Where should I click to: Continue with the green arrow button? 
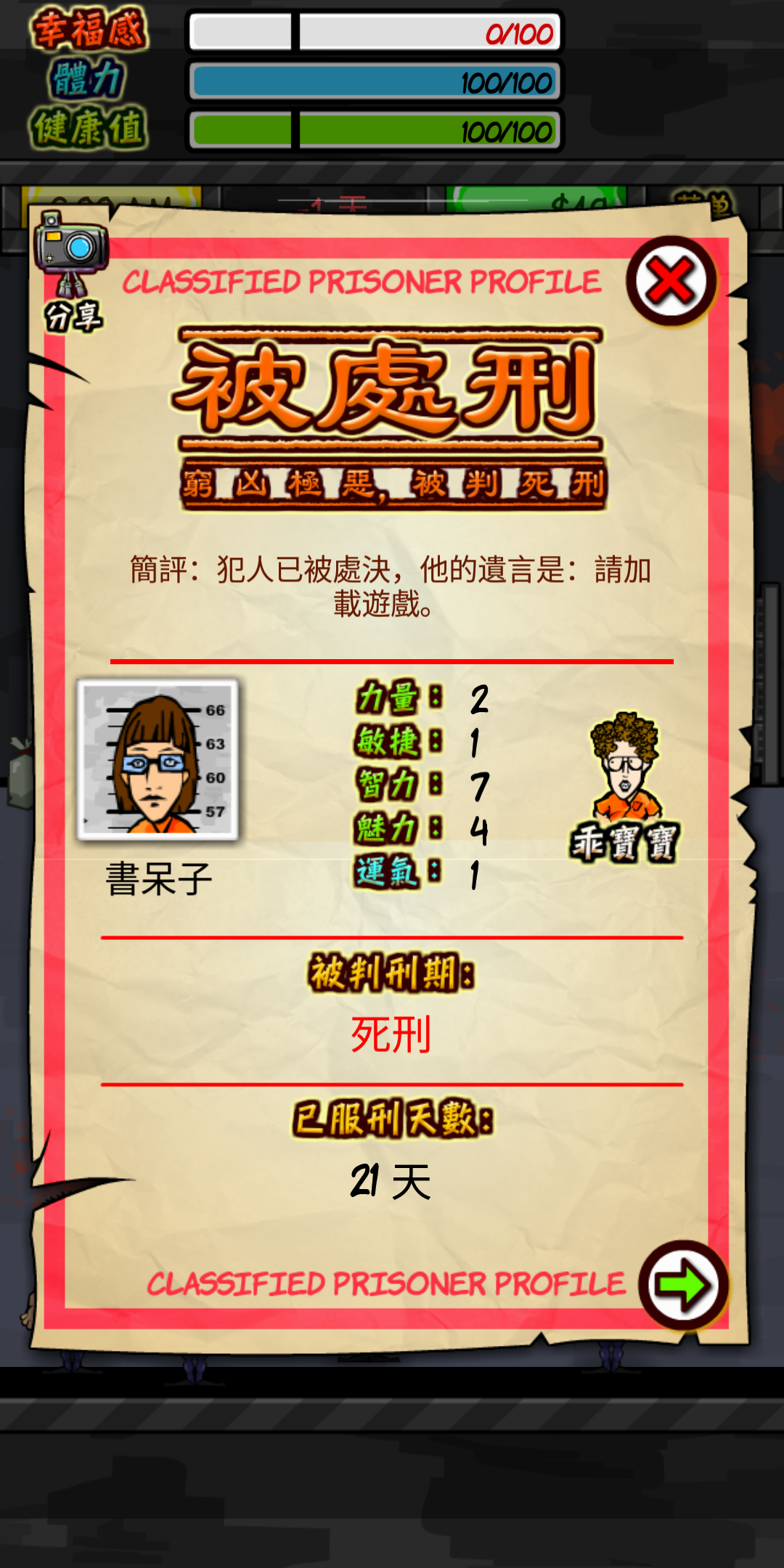[683, 1285]
